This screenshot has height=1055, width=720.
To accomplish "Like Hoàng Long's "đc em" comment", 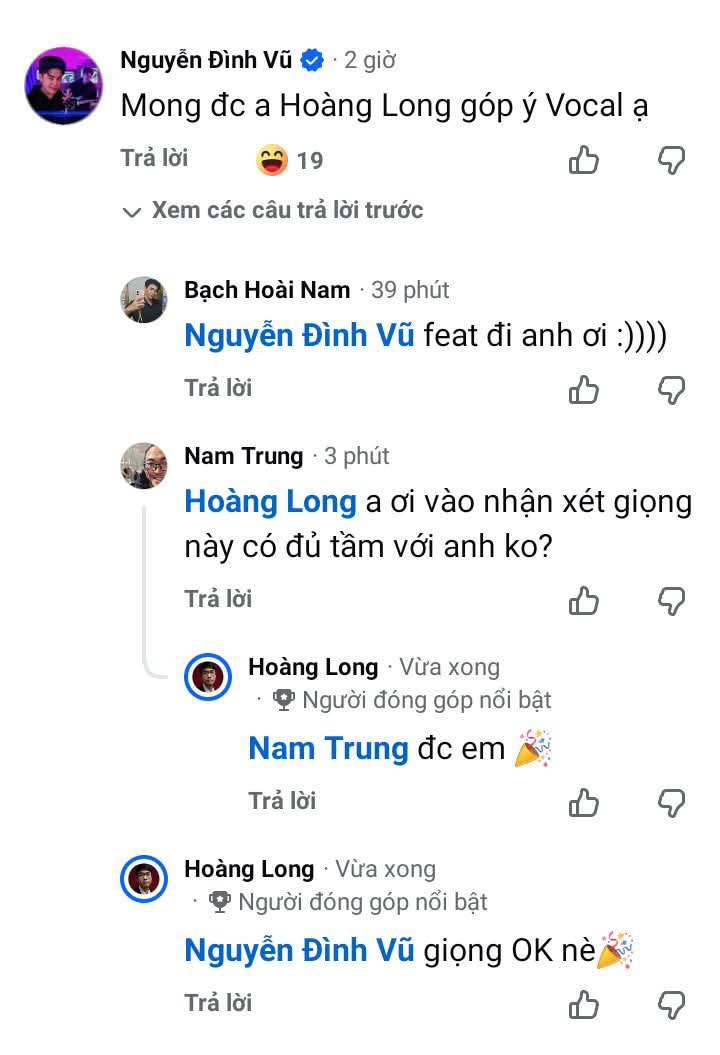I will (x=583, y=803).
